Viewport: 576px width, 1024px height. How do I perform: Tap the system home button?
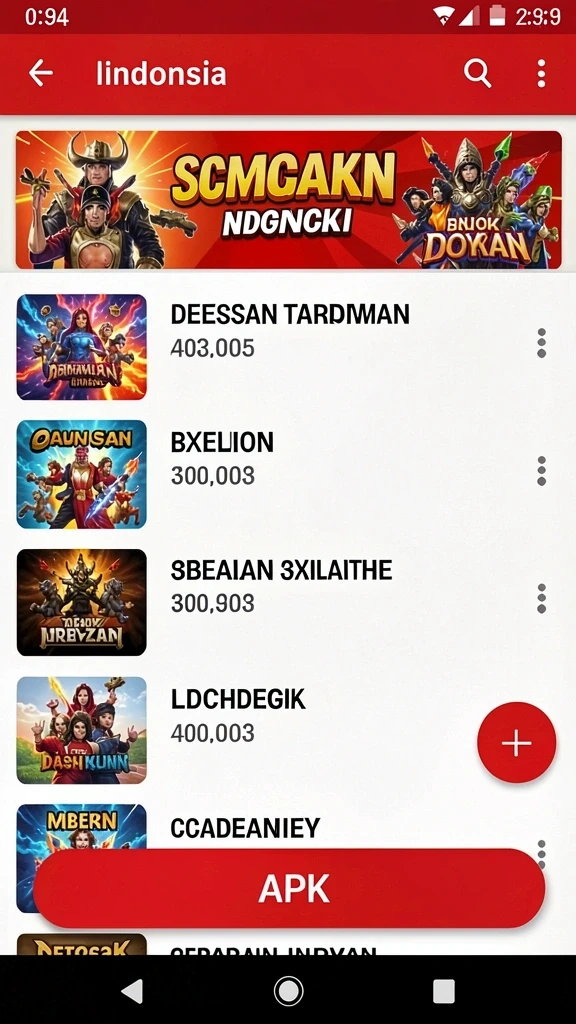coord(288,991)
